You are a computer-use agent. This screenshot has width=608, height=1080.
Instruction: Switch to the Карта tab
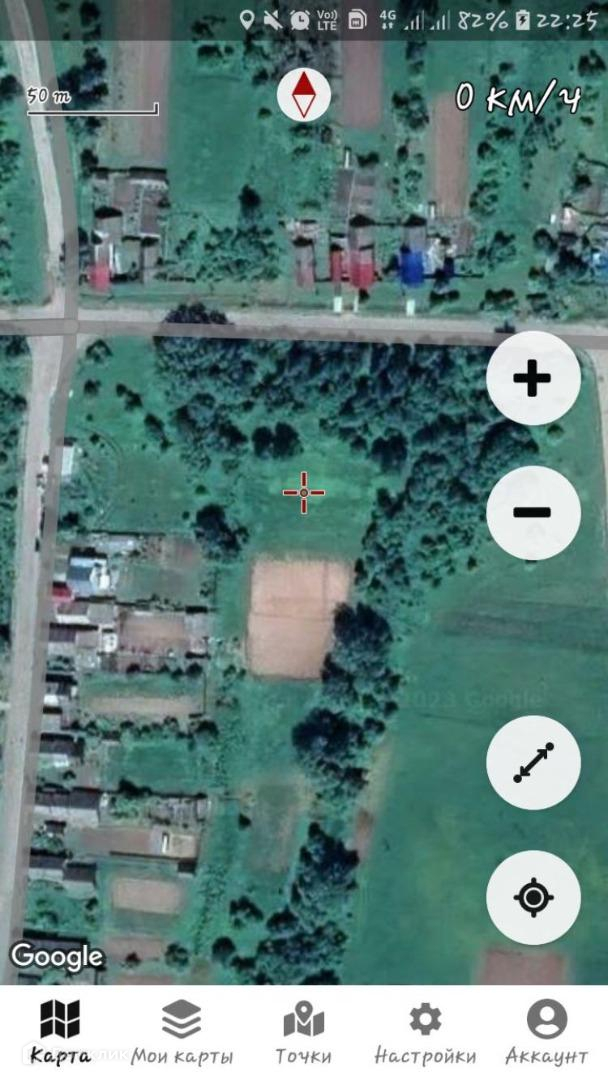coord(60,1033)
